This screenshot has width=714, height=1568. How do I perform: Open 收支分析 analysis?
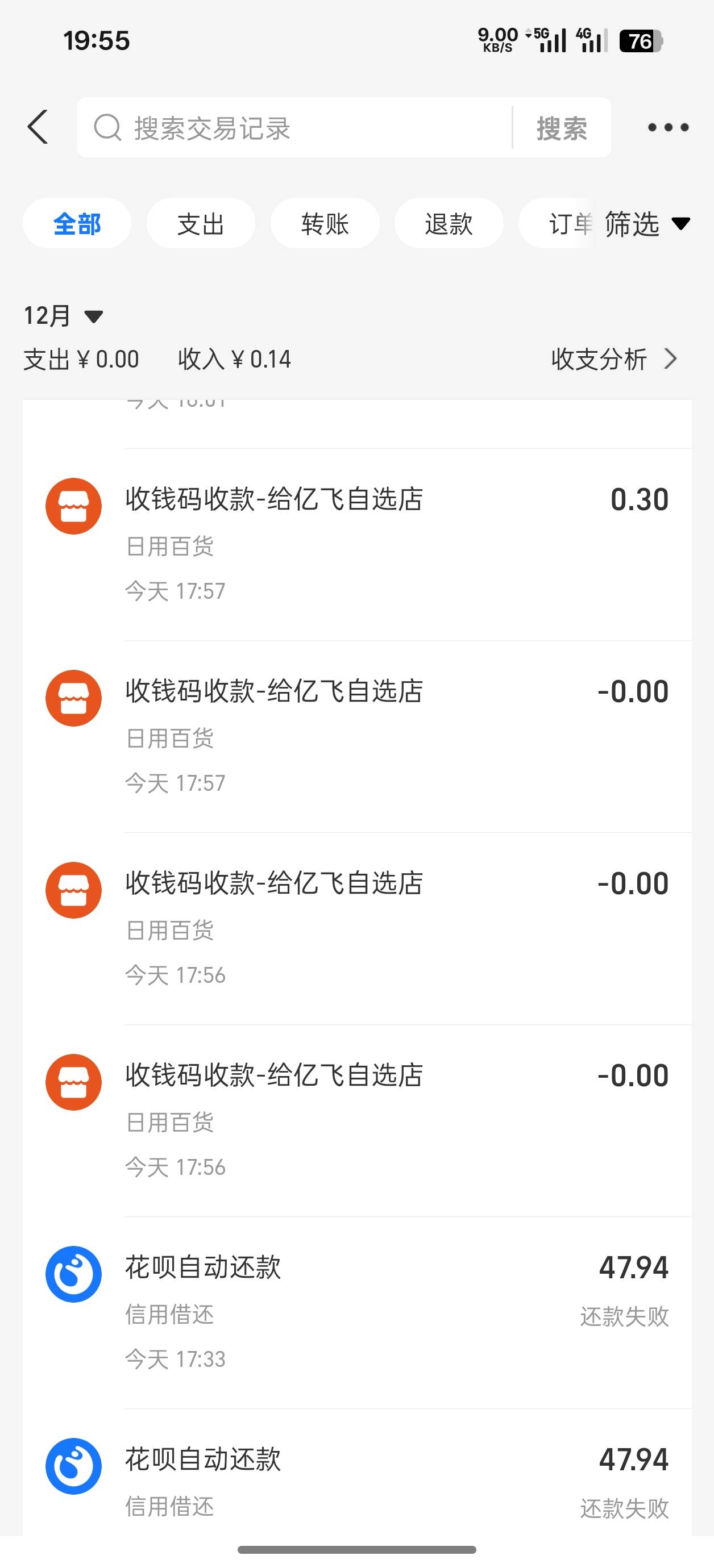(614, 359)
